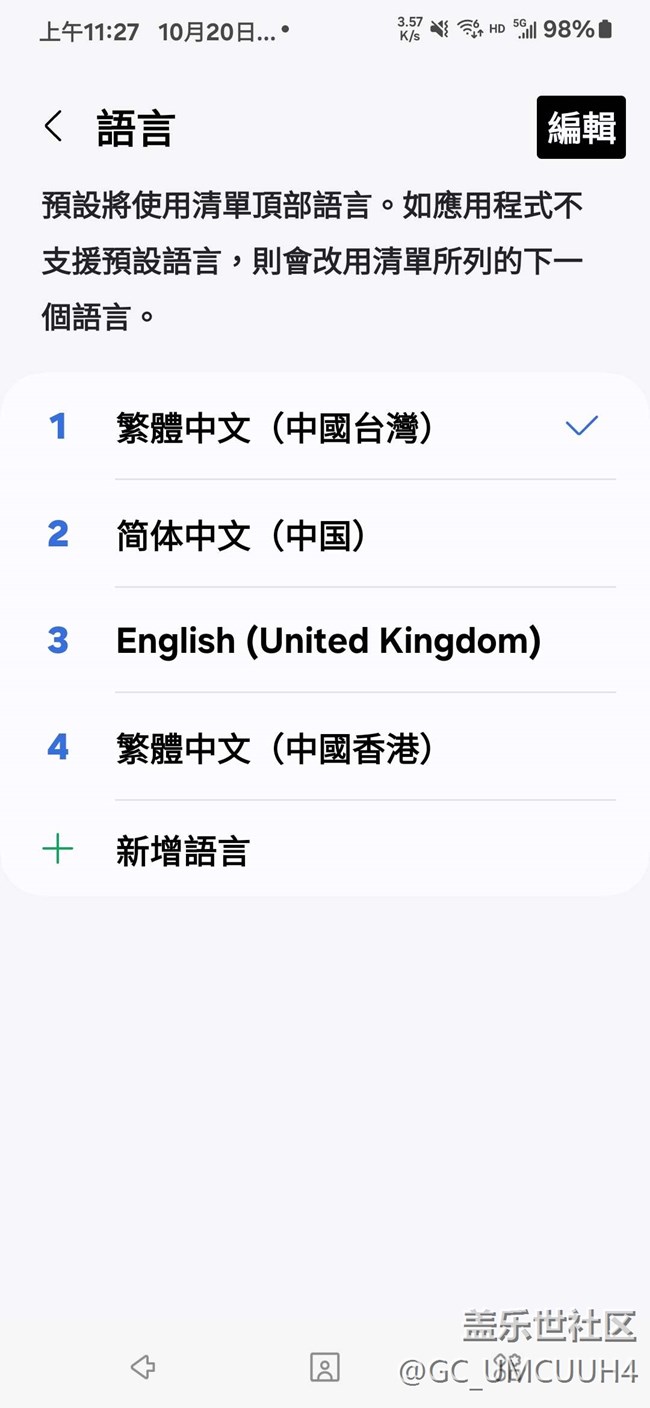Select 繁體中文（中國台灣）language
This screenshot has height=1408, width=650.
[325, 427]
